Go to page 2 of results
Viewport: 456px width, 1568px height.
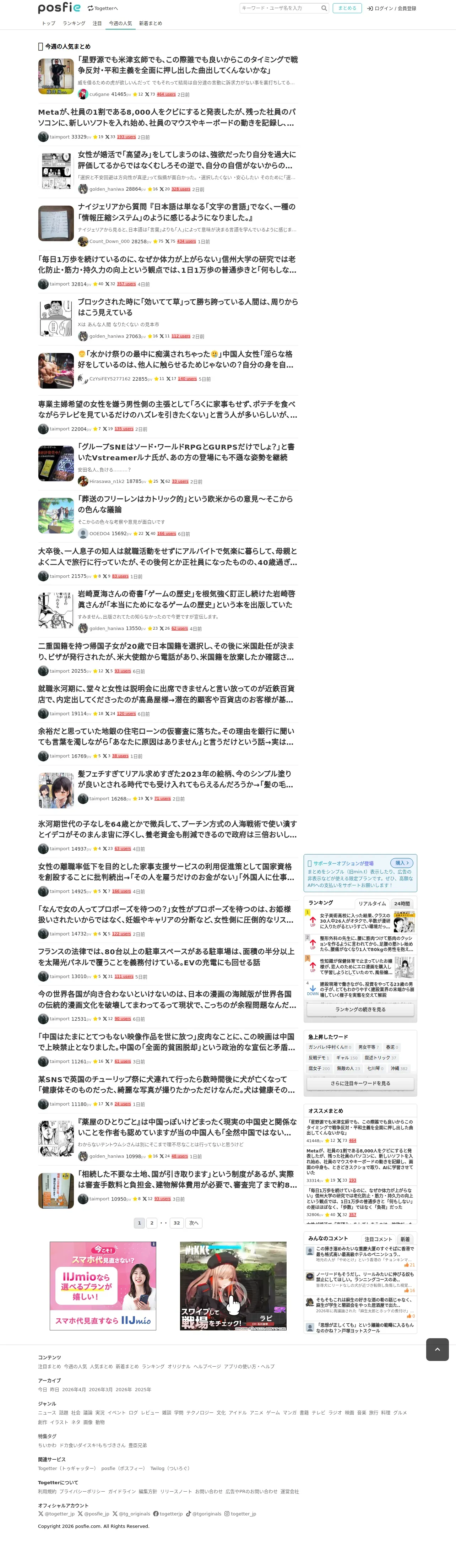152,1222
